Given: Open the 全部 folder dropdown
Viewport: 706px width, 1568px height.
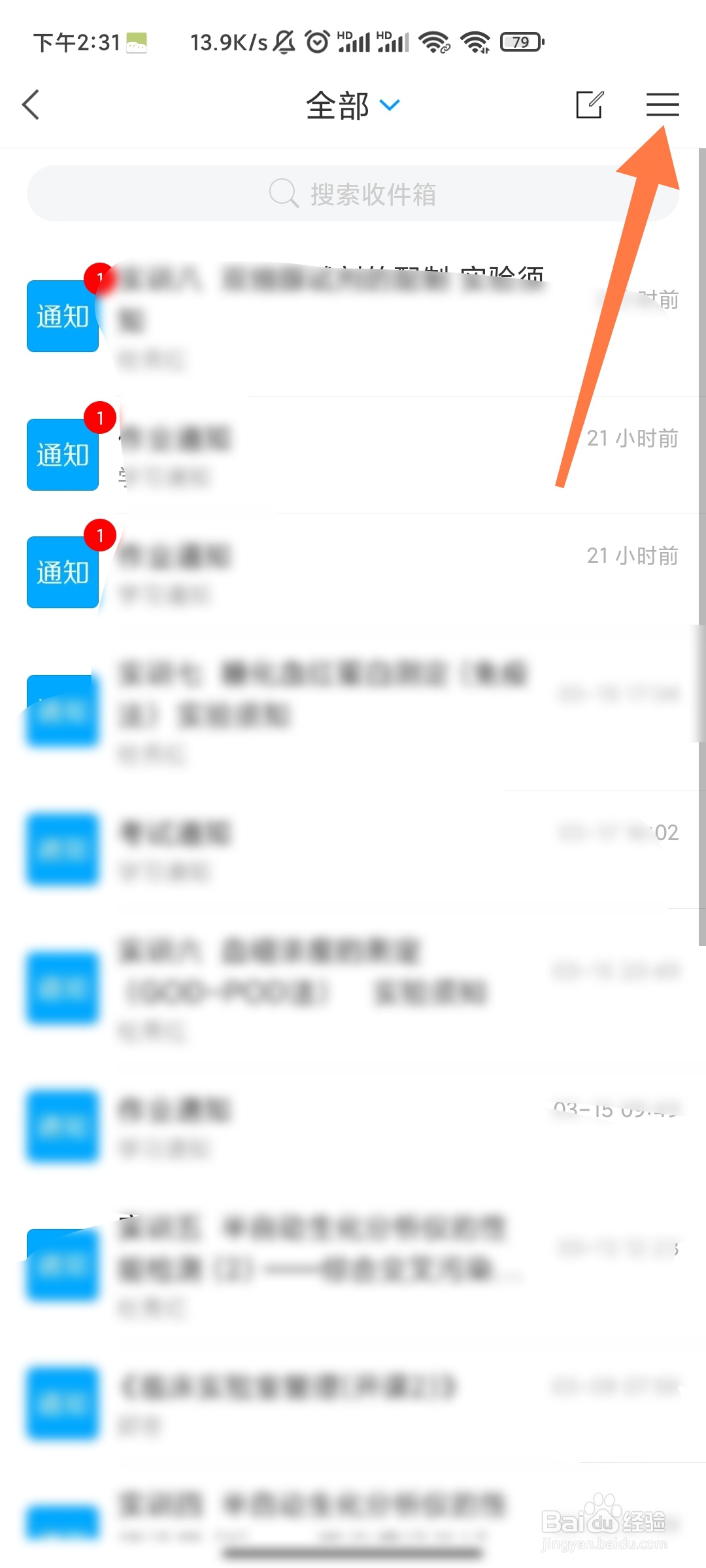Looking at the screenshot, I should (353, 105).
